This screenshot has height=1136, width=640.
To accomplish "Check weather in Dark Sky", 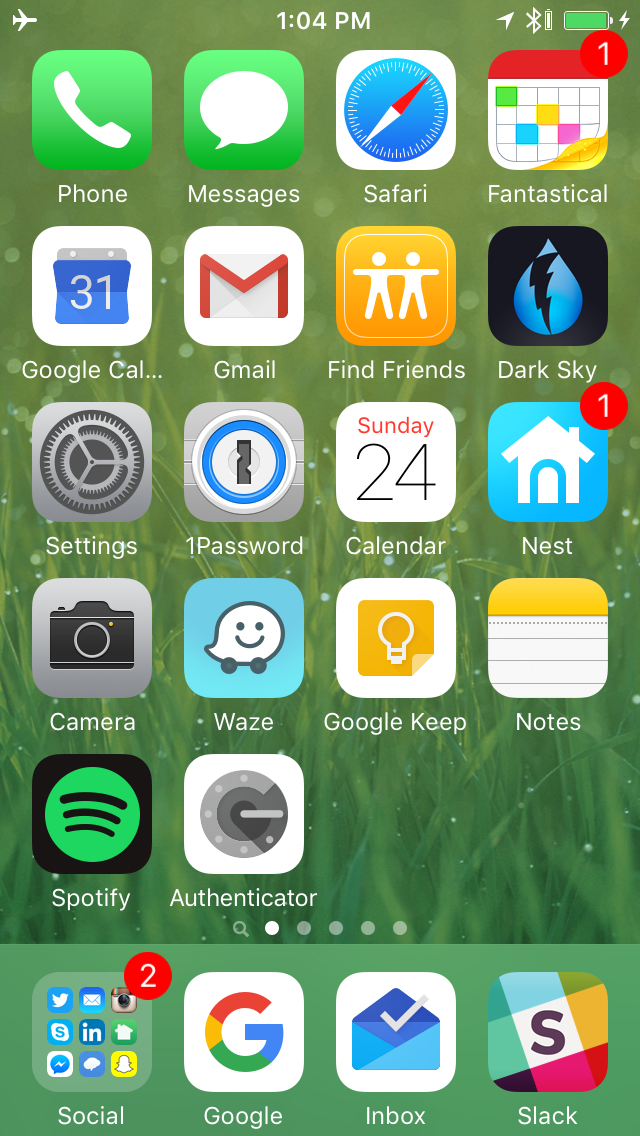I will point(548,286).
